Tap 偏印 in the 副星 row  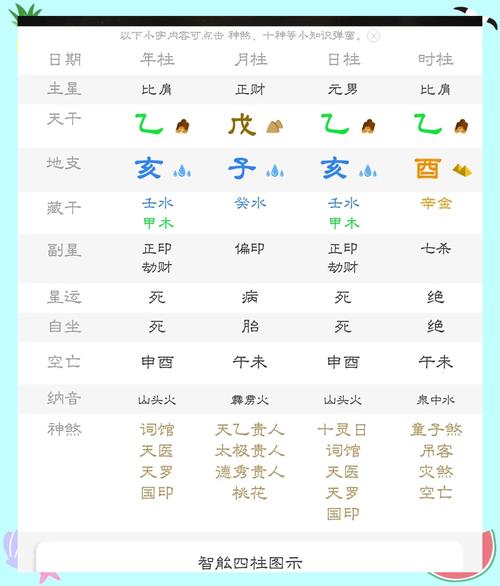tap(250, 249)
